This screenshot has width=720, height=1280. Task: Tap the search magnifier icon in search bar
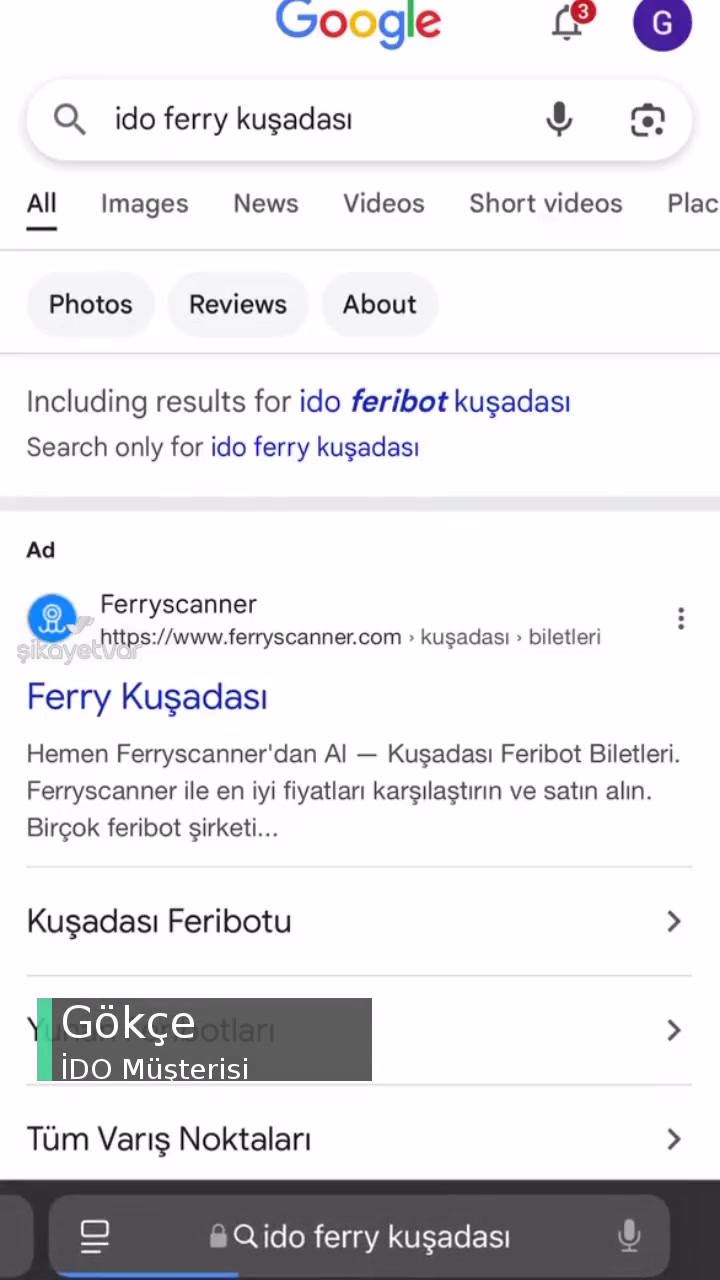click(69, 119)
